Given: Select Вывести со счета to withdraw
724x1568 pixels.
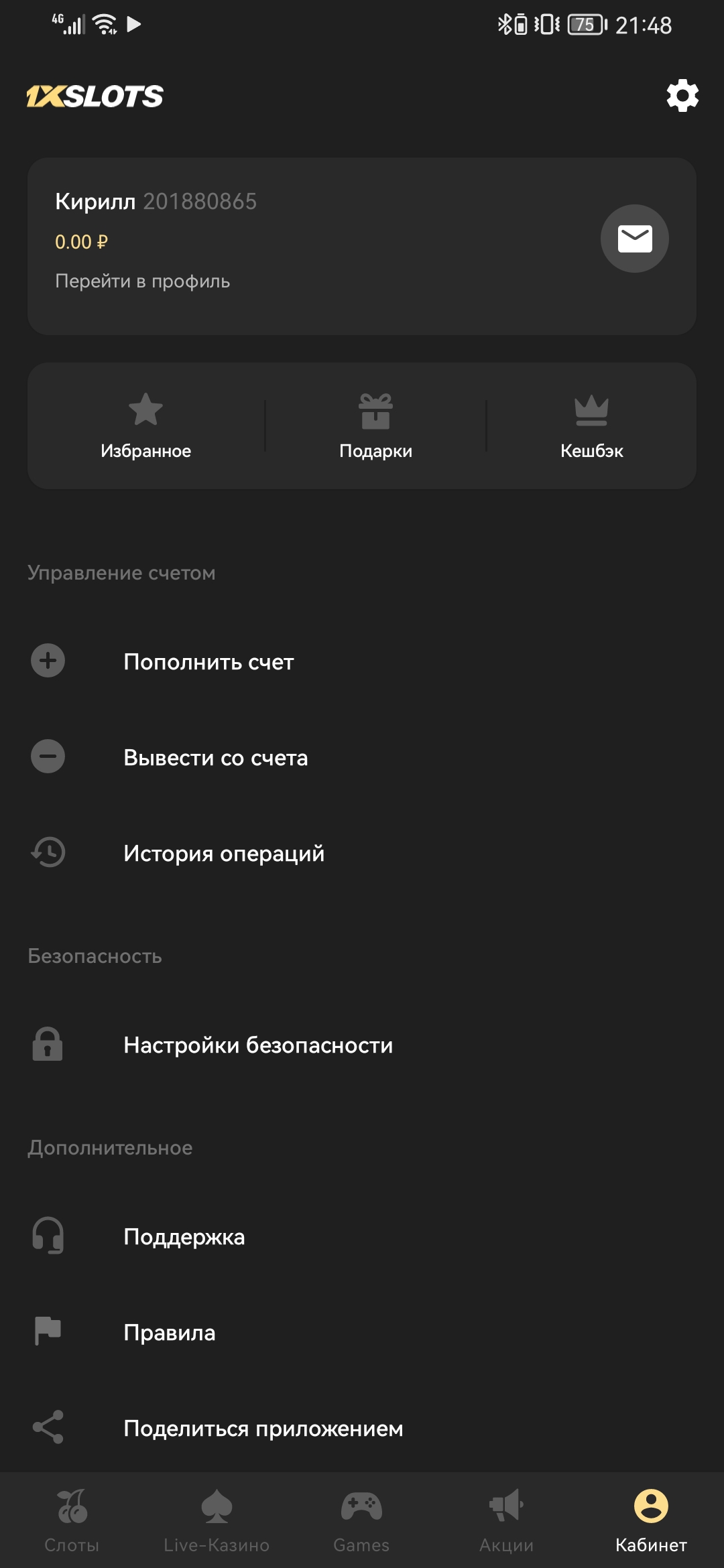Looking at the screenshot, I should click(x=215, y=758).
